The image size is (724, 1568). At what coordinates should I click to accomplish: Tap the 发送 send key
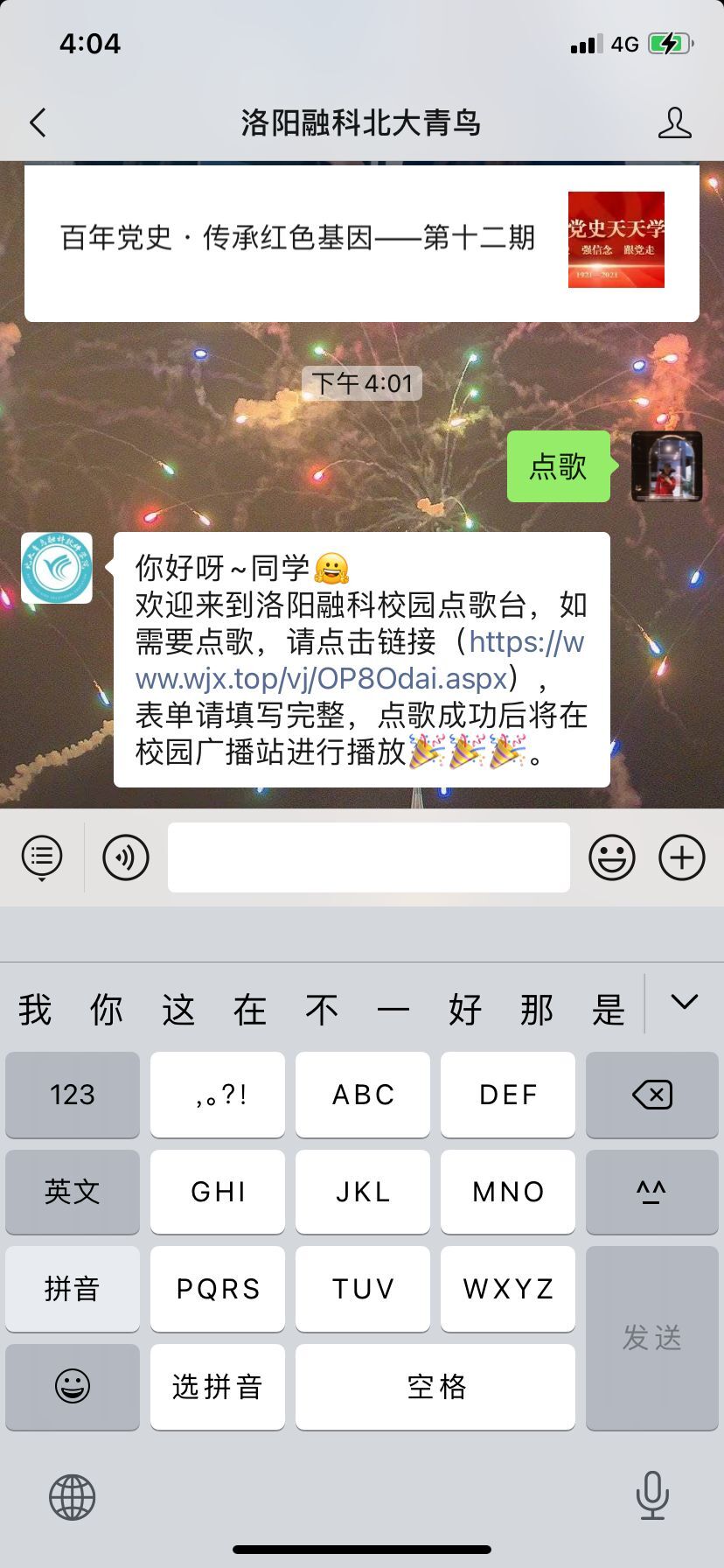coord(651,1337)
